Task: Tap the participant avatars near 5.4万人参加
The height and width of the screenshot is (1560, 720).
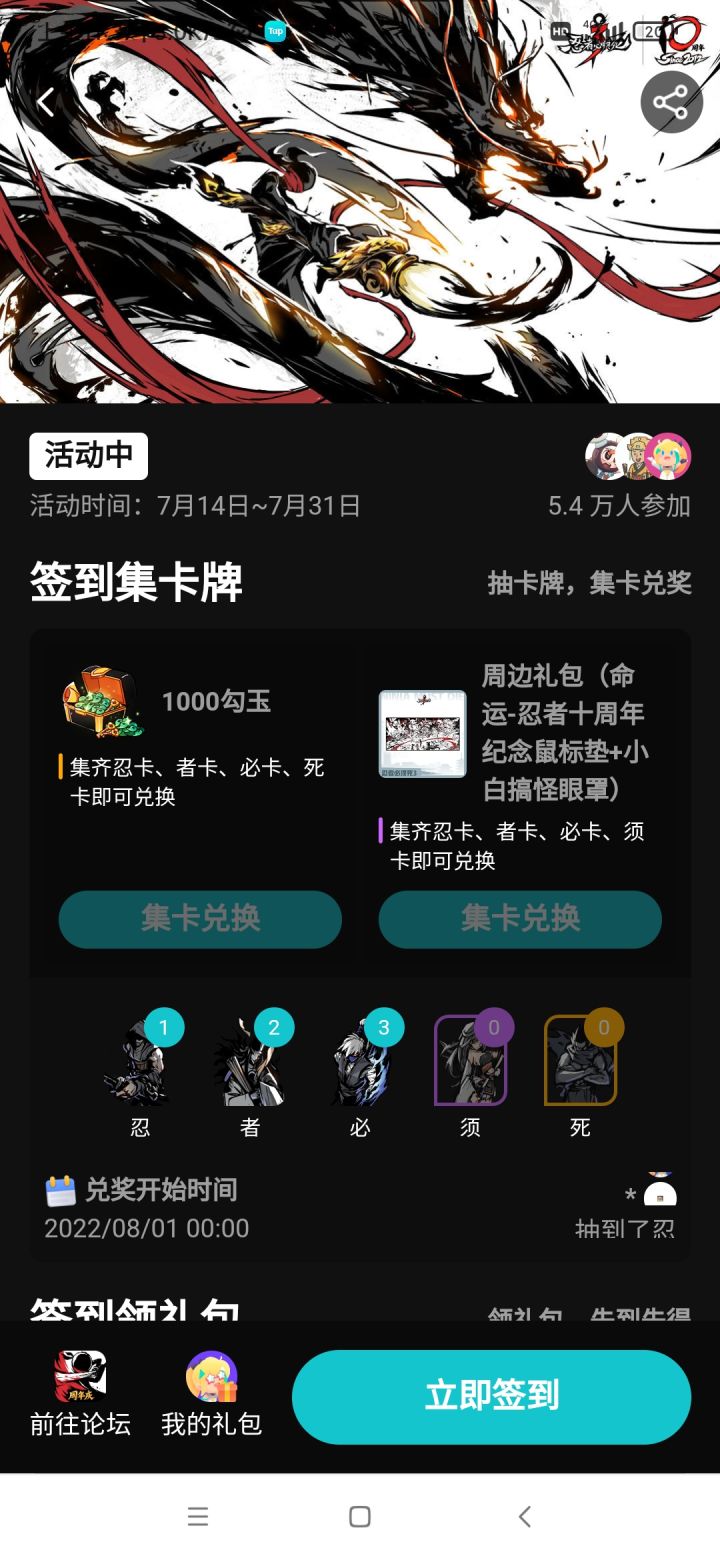Action: 637,456
